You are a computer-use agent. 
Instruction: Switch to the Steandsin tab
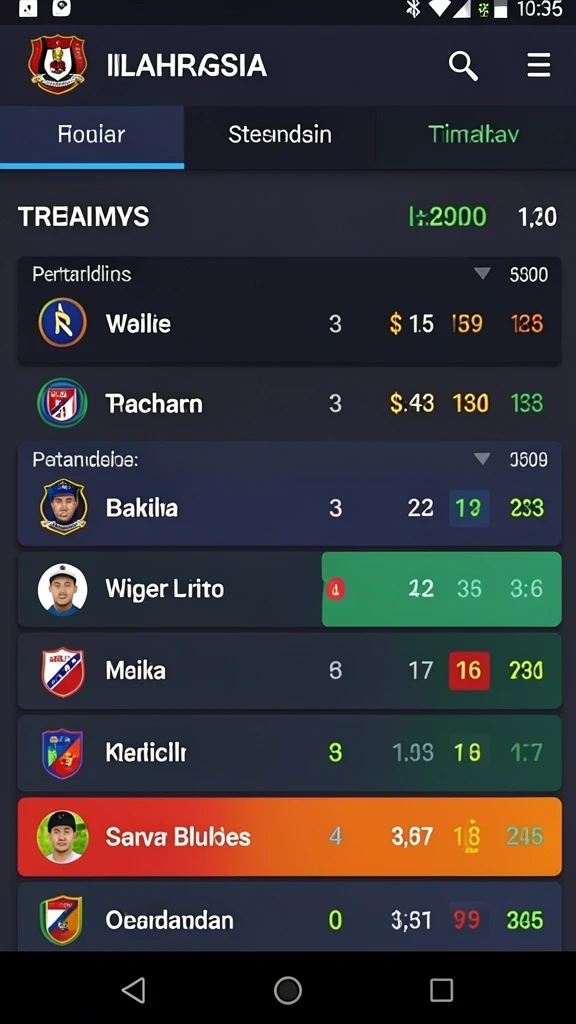pyautogui.click(x=280, y=135)
